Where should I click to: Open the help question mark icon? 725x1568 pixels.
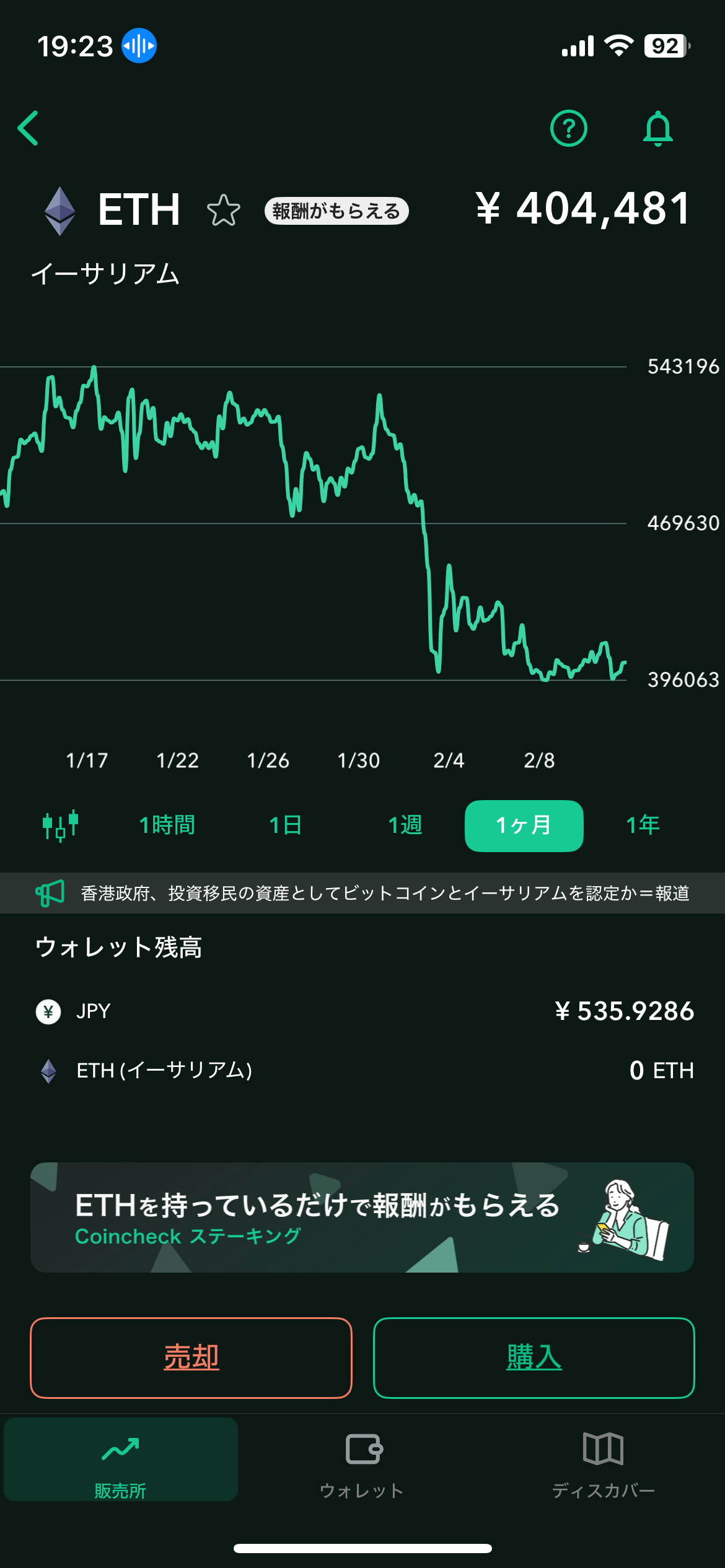tap(568, 128)
